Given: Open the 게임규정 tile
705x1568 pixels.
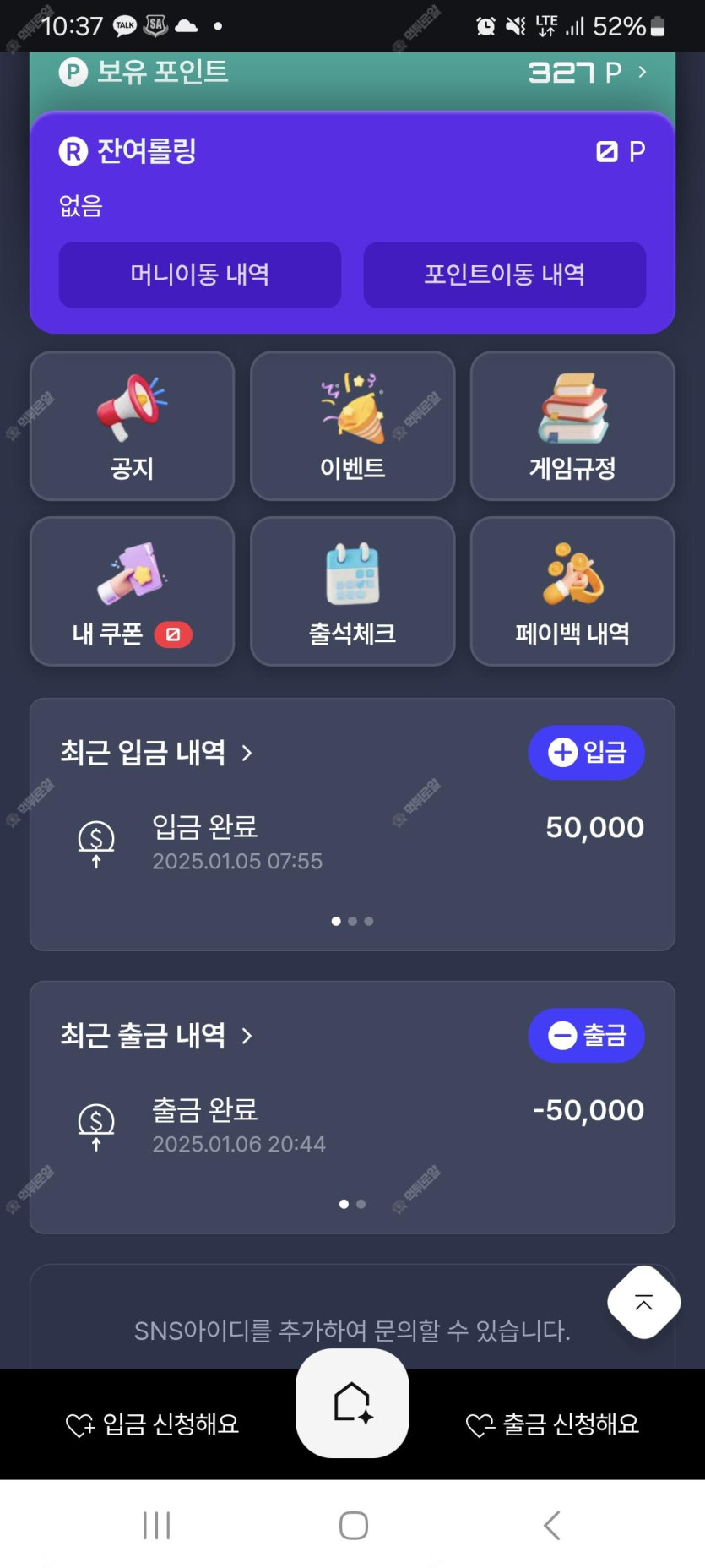Looking at the screenshot, I should pos(572,426).
